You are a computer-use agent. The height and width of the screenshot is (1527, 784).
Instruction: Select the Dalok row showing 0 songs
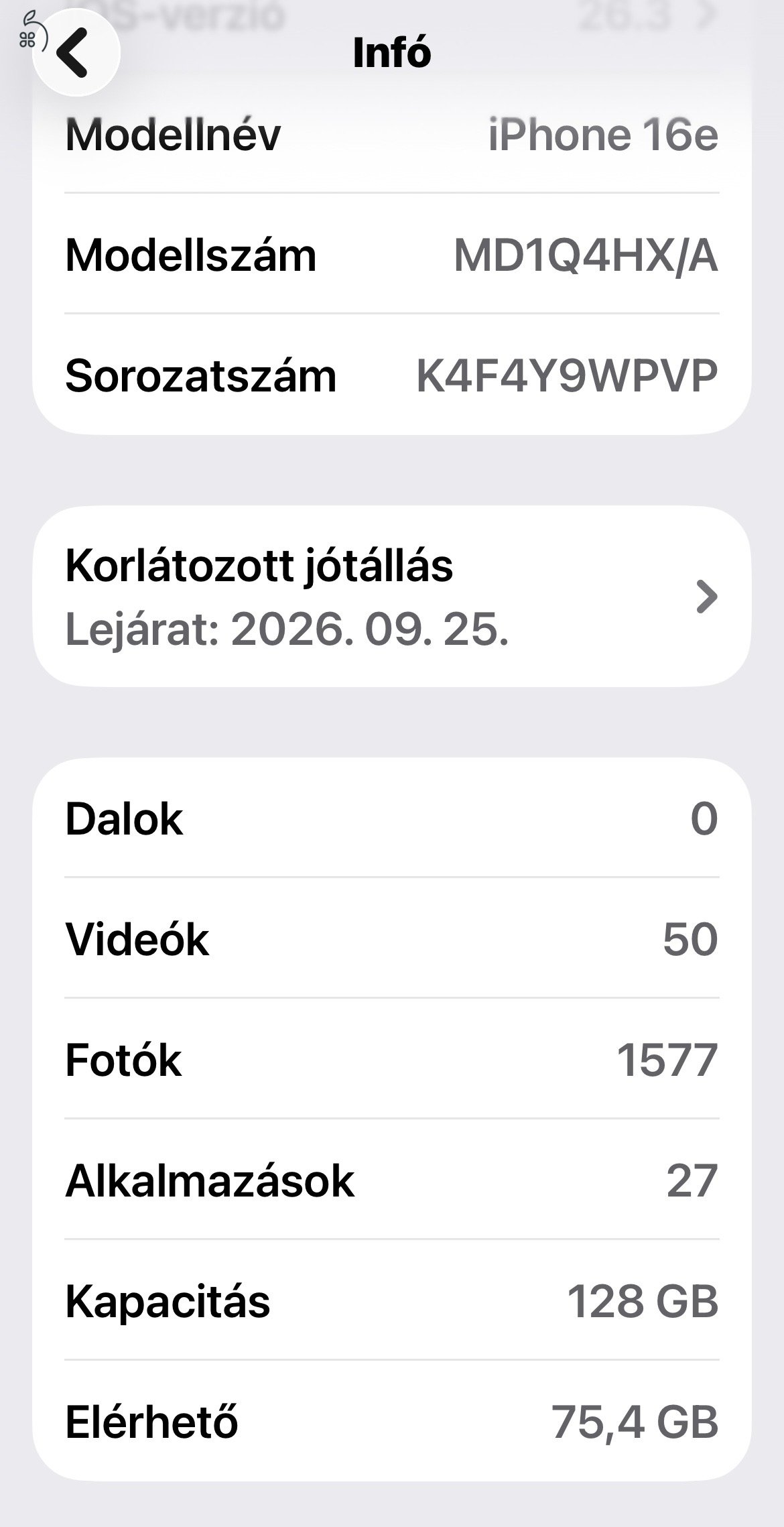pos(392,818)
